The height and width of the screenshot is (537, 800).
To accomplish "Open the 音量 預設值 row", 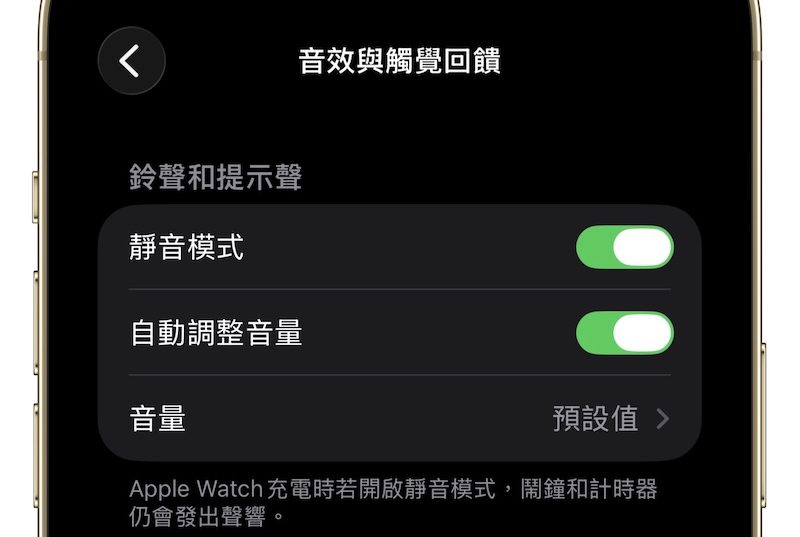I will click(x=400, y=418).
